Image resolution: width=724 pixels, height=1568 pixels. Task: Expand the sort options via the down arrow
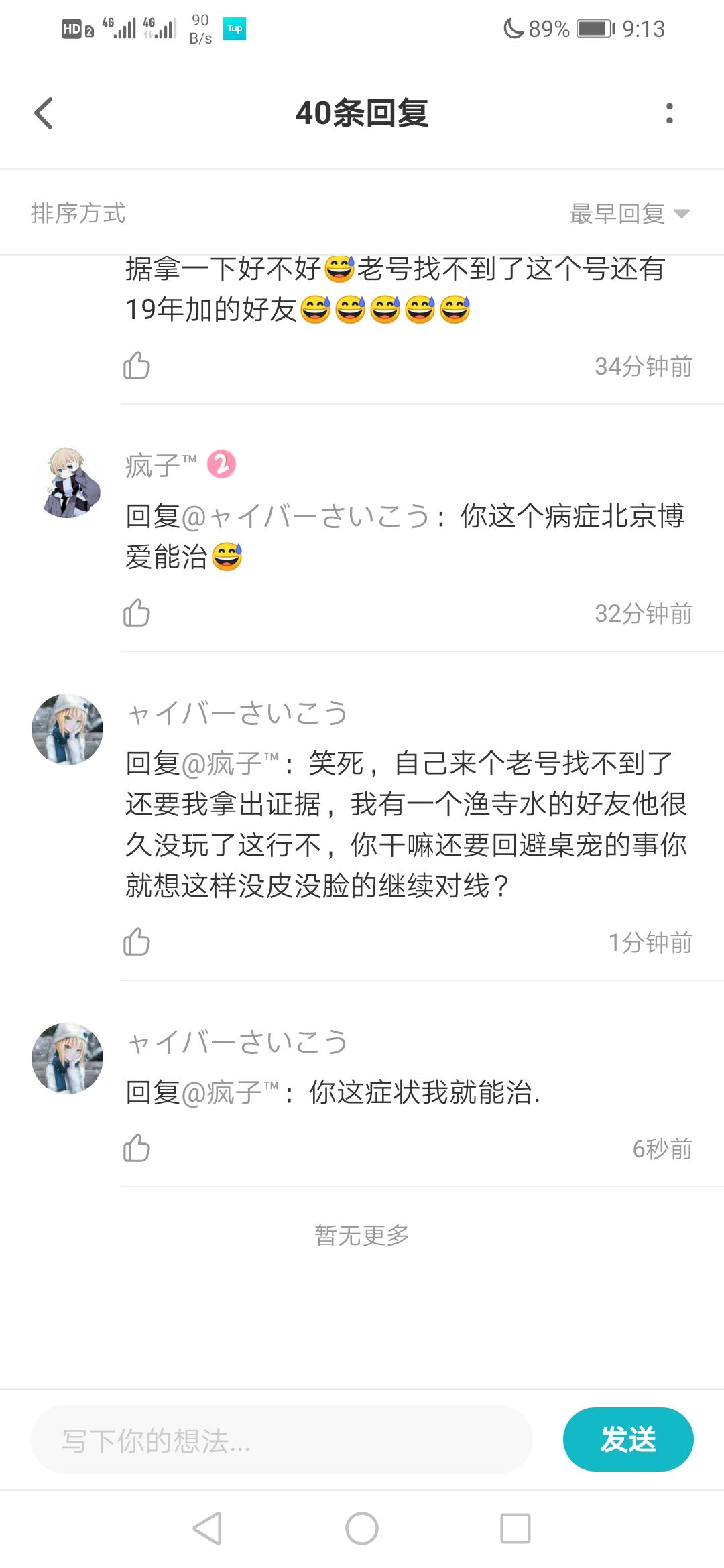(681, 213)
